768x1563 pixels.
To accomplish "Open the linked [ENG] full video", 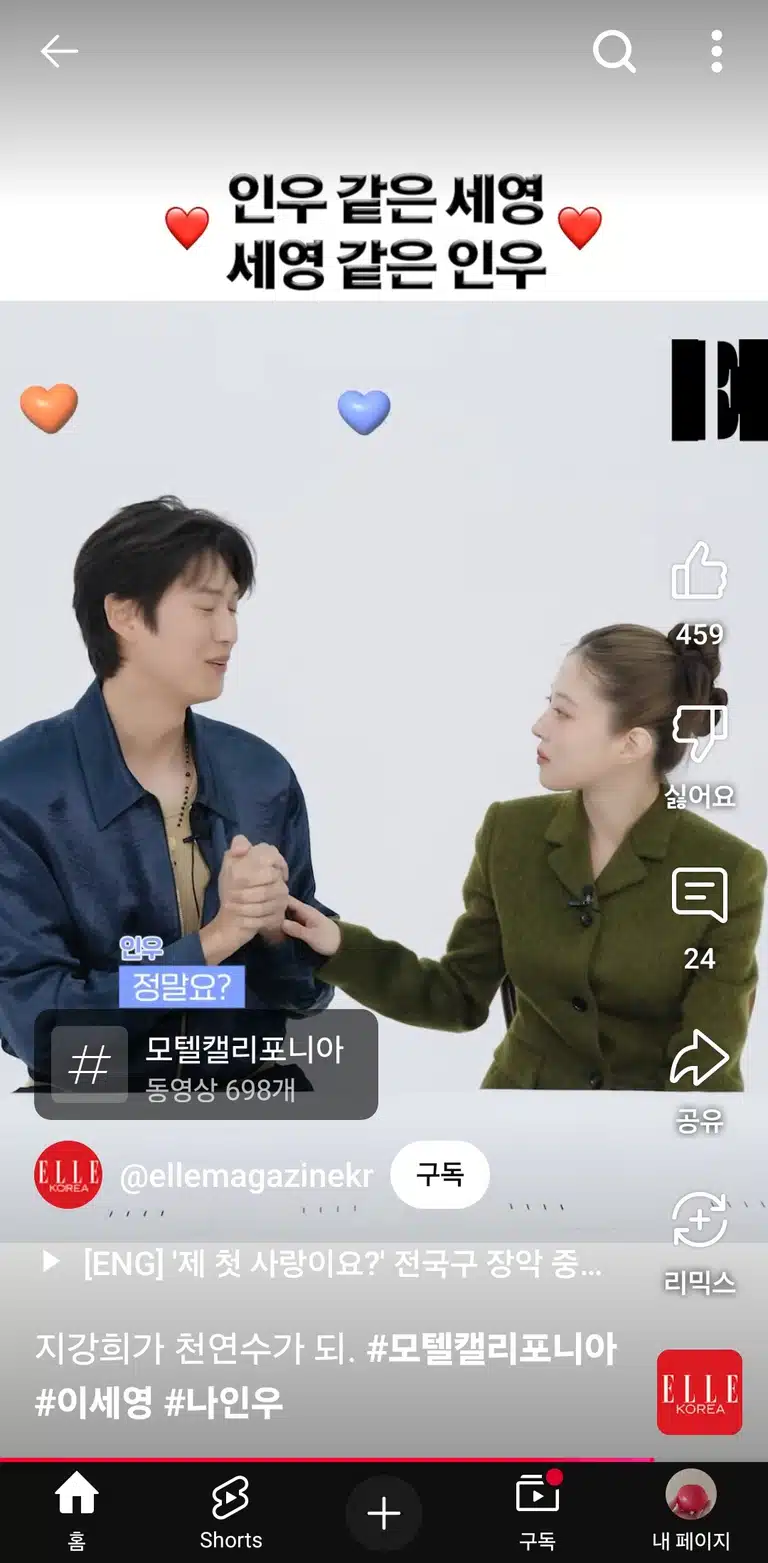I will pos(322,1265).
